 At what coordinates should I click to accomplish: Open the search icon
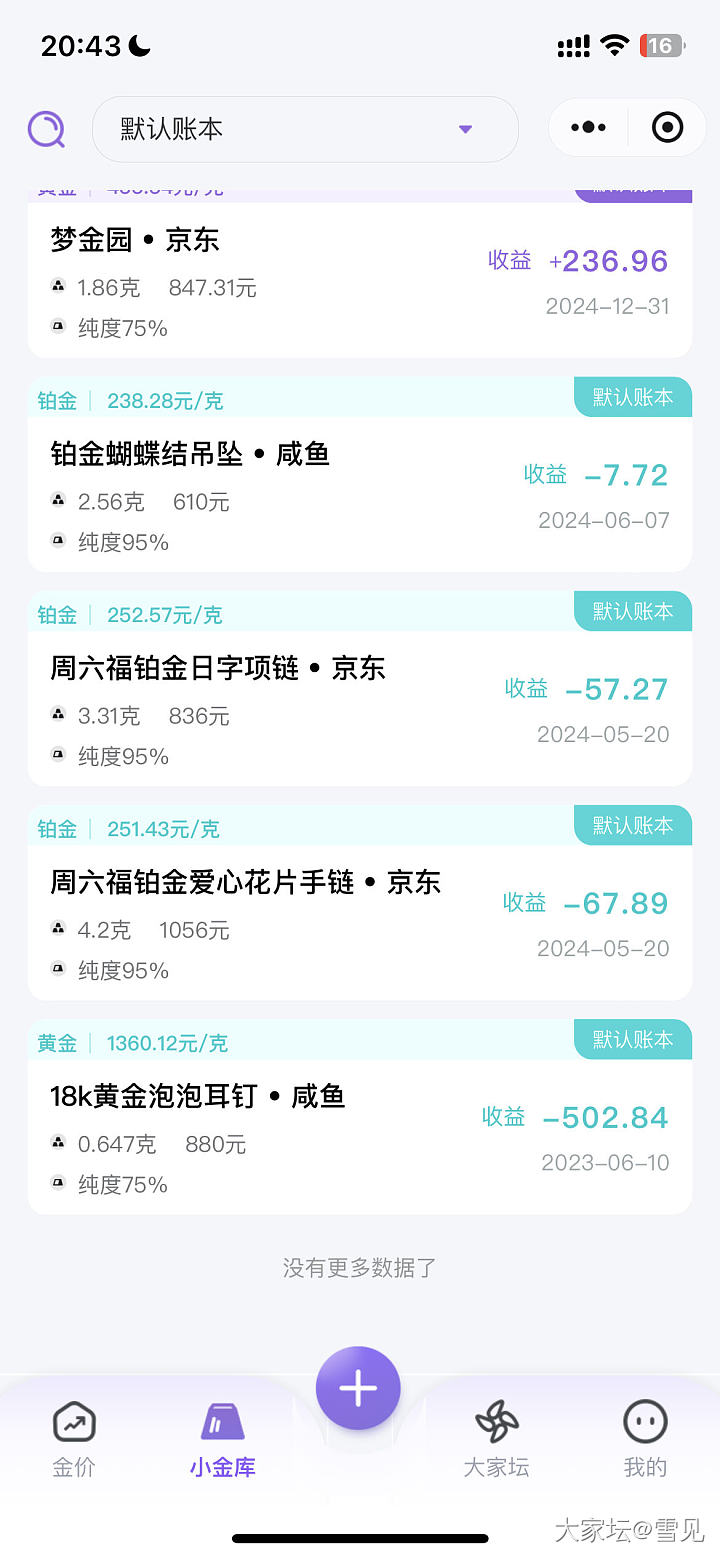click(x=46, y=129)
